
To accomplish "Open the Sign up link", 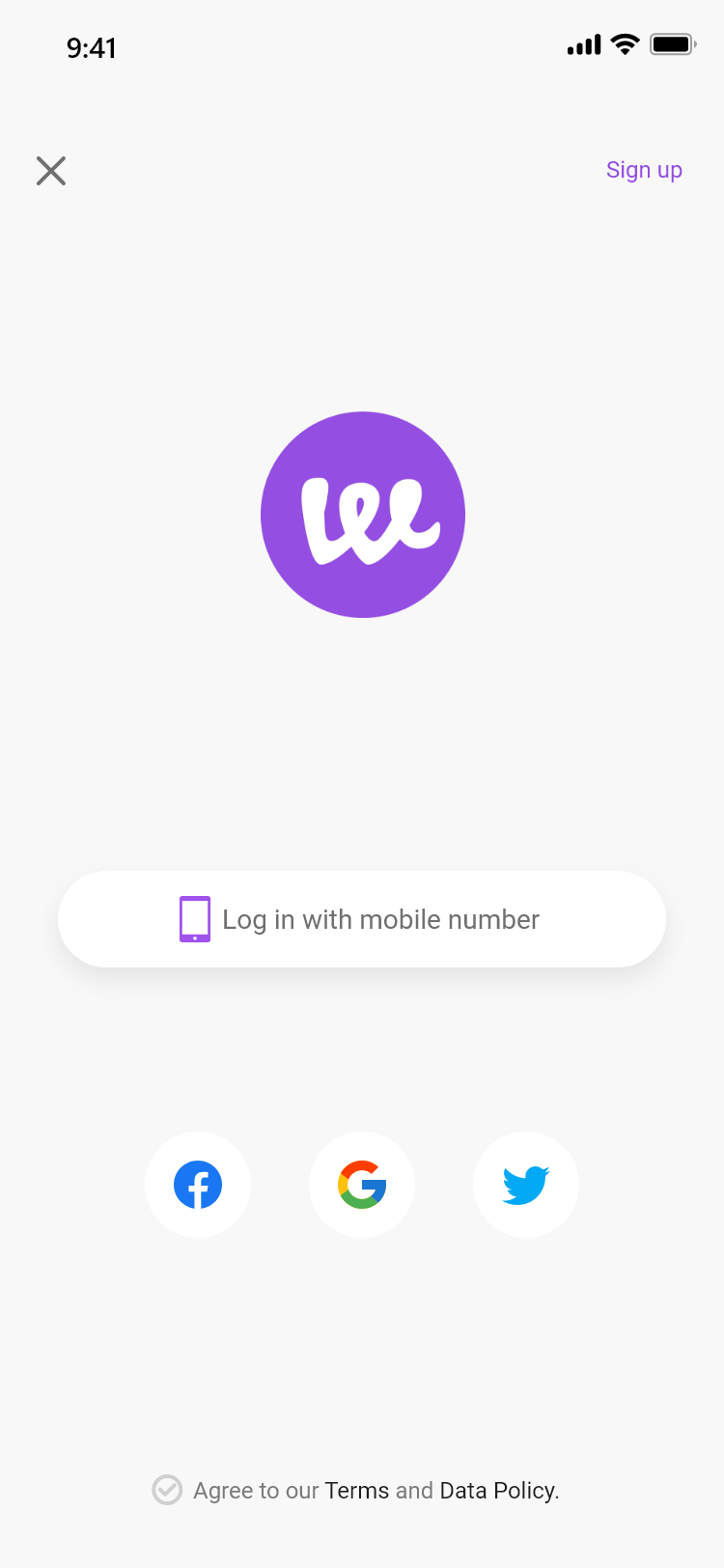I will pos(644,169).
